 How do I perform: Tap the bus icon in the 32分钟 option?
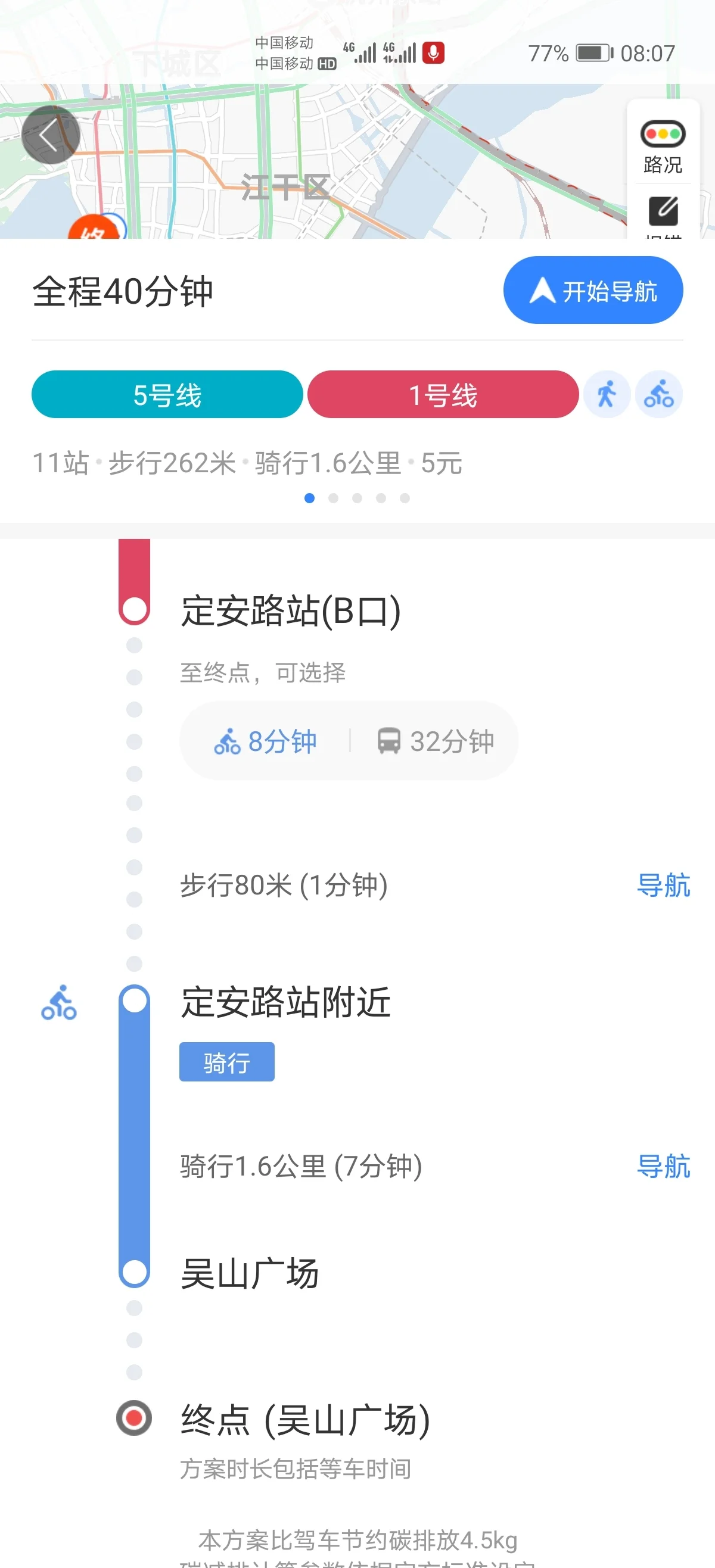pyautogui.click(x=391, y=741)
